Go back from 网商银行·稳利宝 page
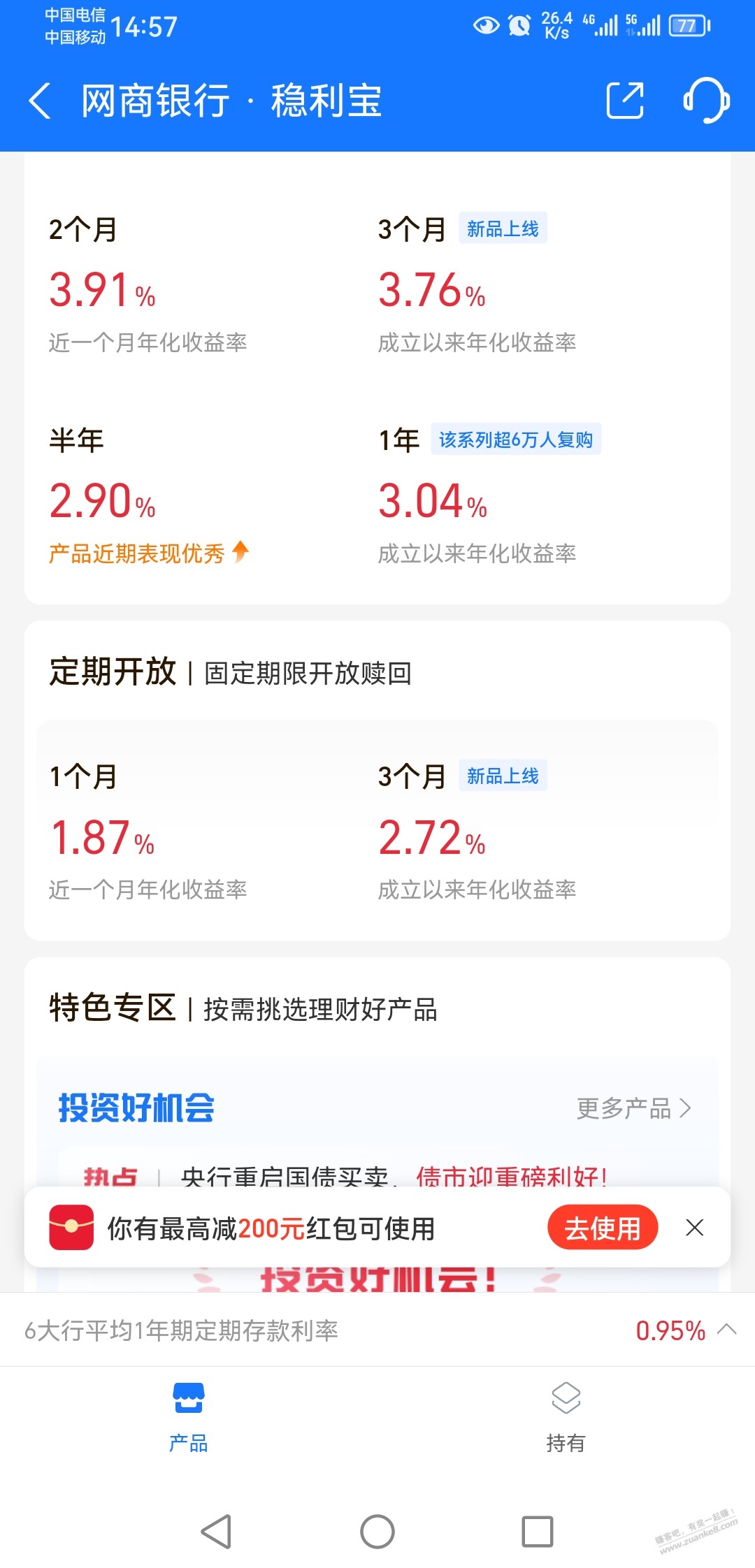The height and width of the screenshot is (1568, 755). (41, 101)
